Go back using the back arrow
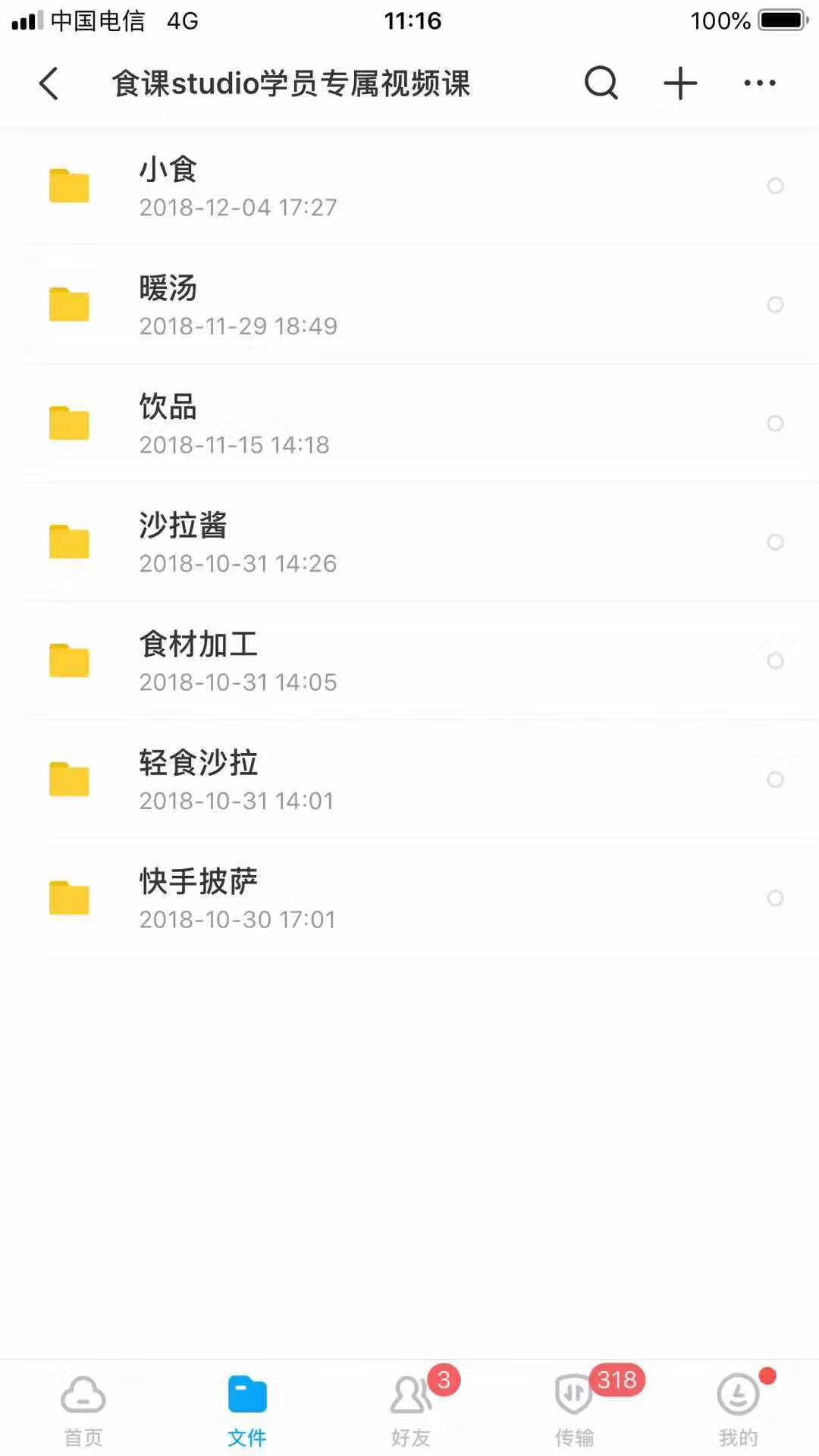 [49, 83]
